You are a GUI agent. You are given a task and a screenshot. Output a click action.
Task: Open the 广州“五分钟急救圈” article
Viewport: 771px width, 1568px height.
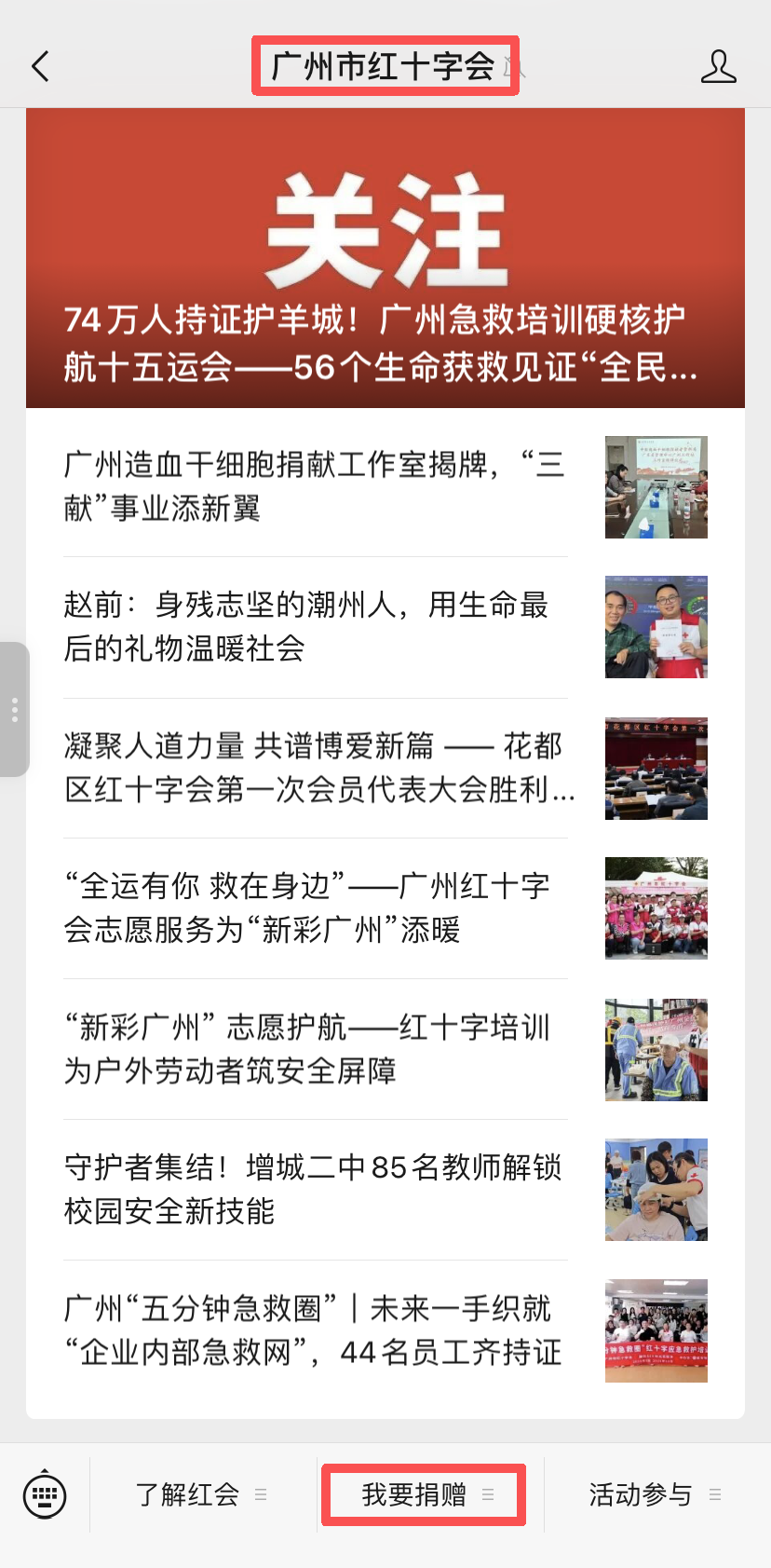coord(317,1330)
